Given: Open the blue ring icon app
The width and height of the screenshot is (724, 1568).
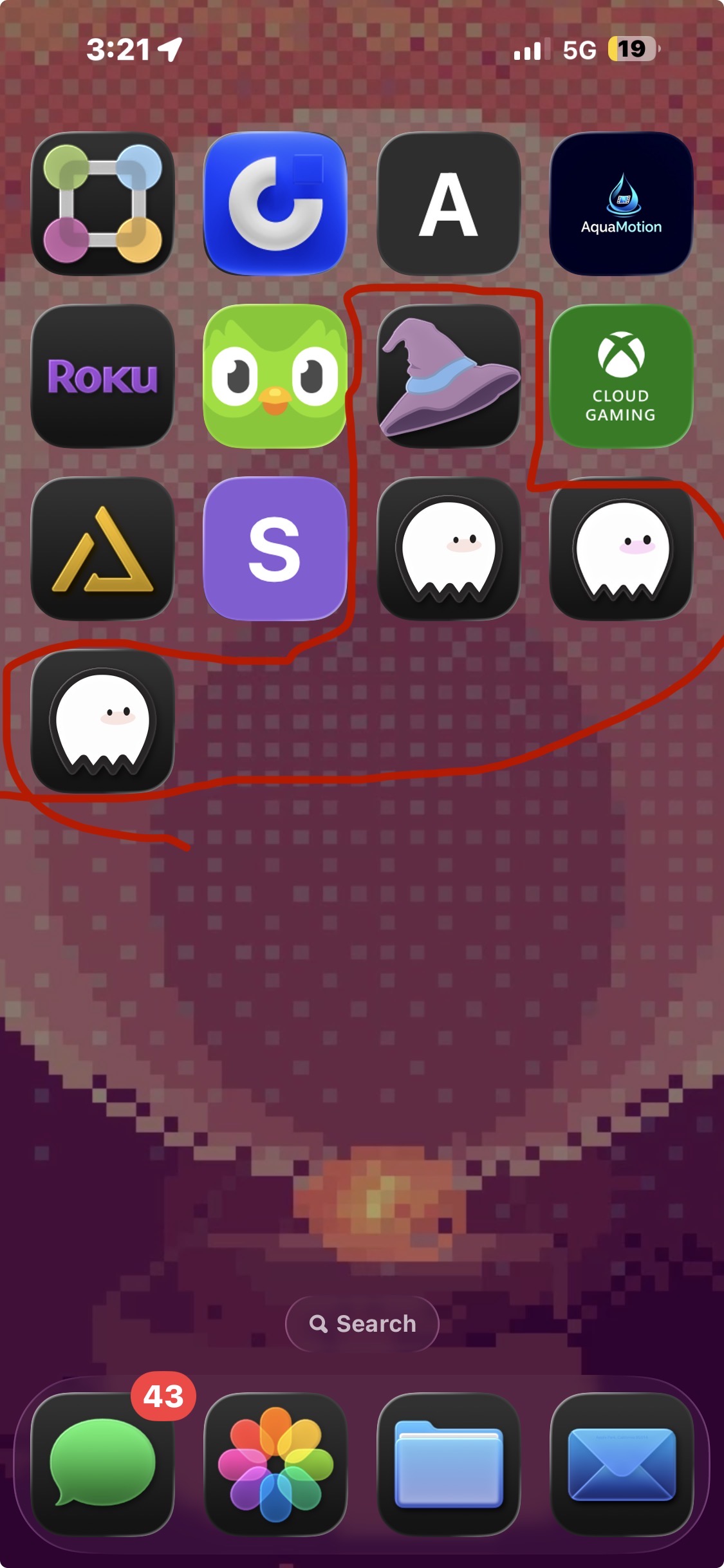Looking at the screenshot, I should click(x=275, y=204).
